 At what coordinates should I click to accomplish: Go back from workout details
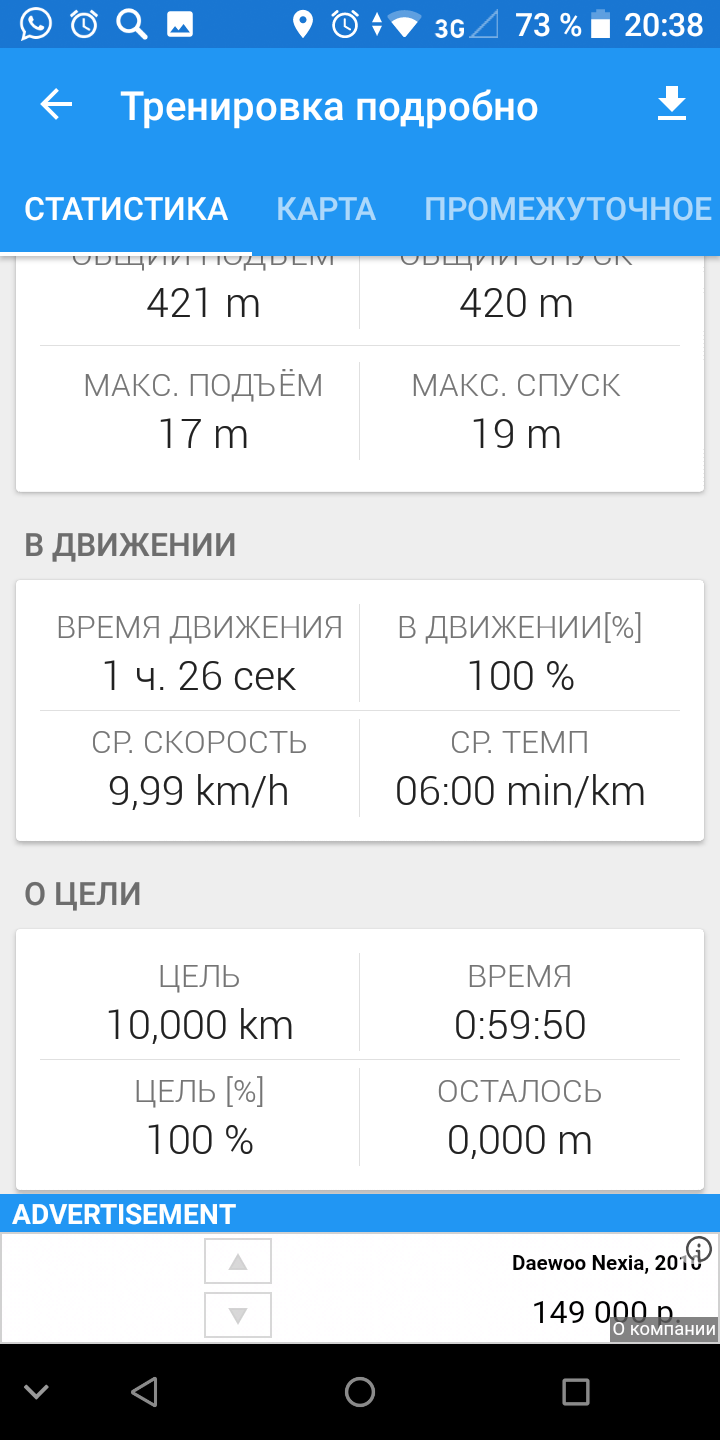point(57,105)
